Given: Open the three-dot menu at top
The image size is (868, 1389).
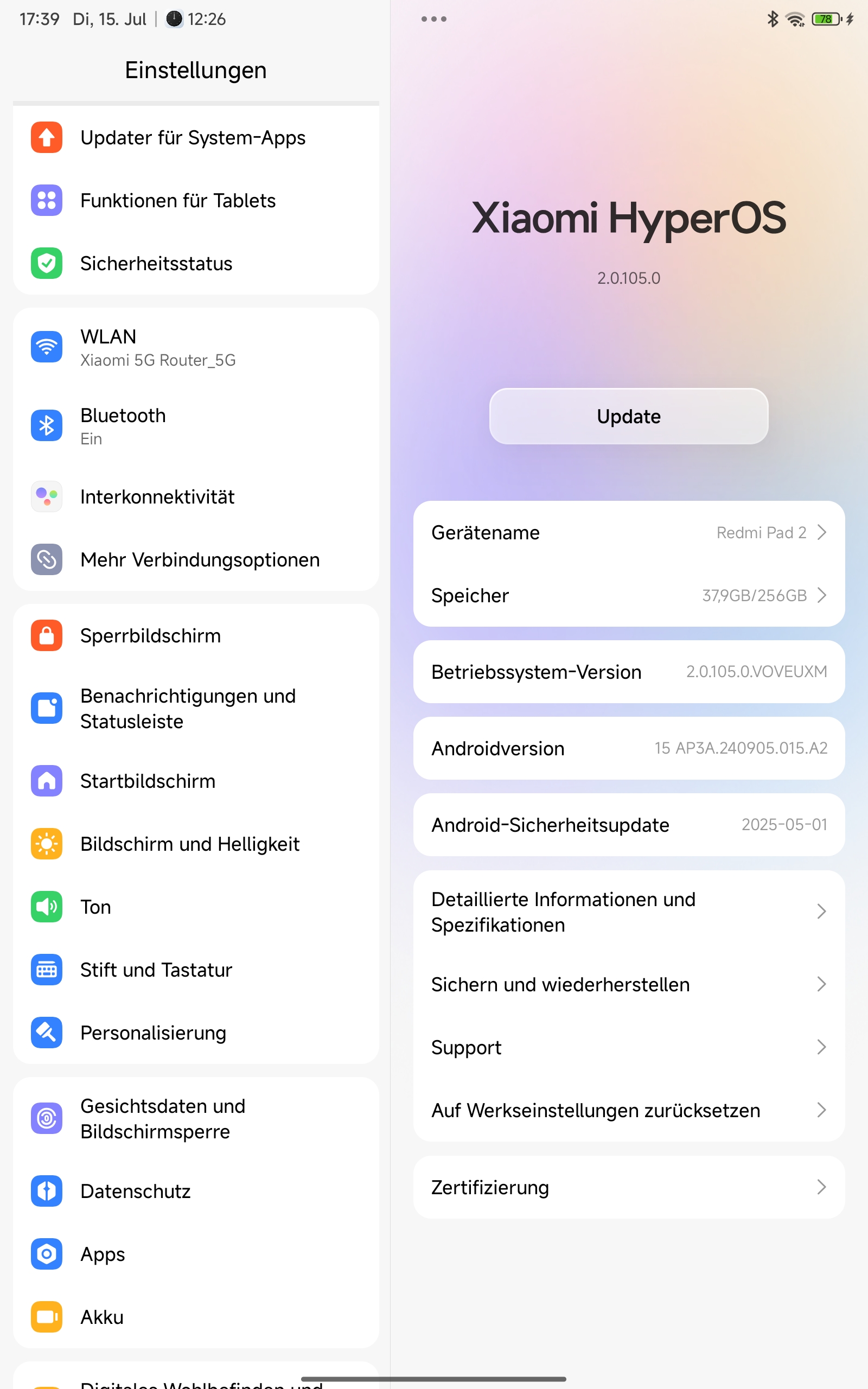Looking at the screenshot, I should (434, 19).
